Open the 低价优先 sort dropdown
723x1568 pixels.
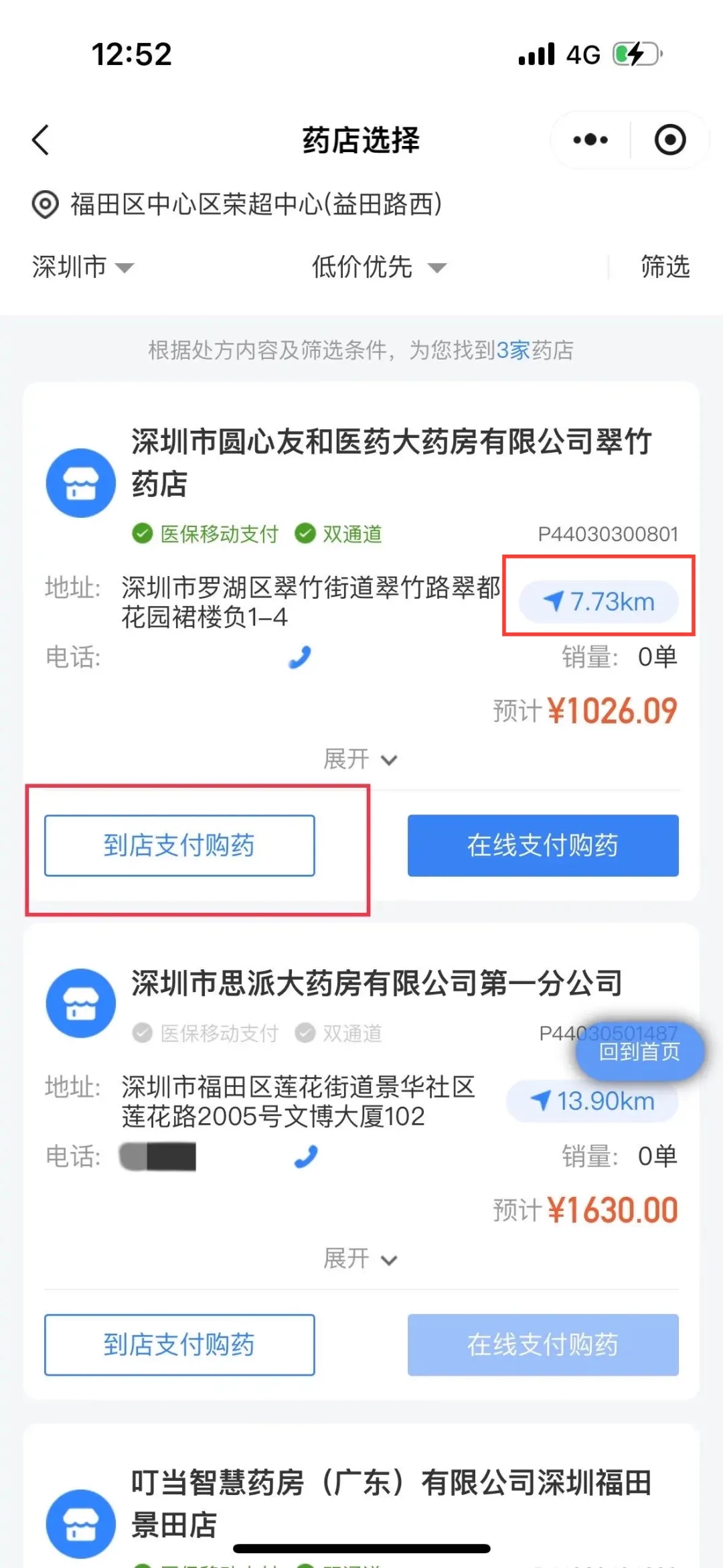coord(378,267)
